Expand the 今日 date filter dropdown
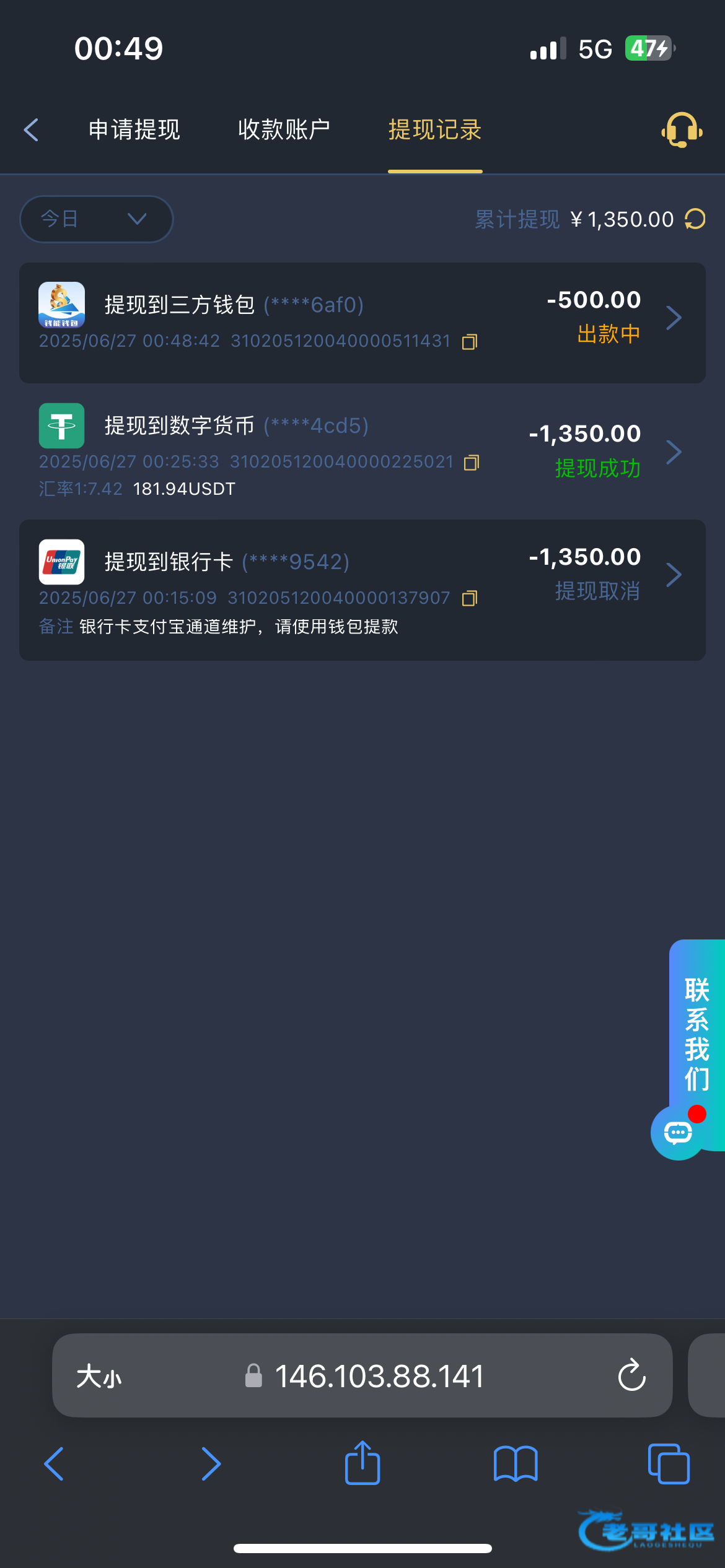 pyautogui.click(x=96, y=219)
